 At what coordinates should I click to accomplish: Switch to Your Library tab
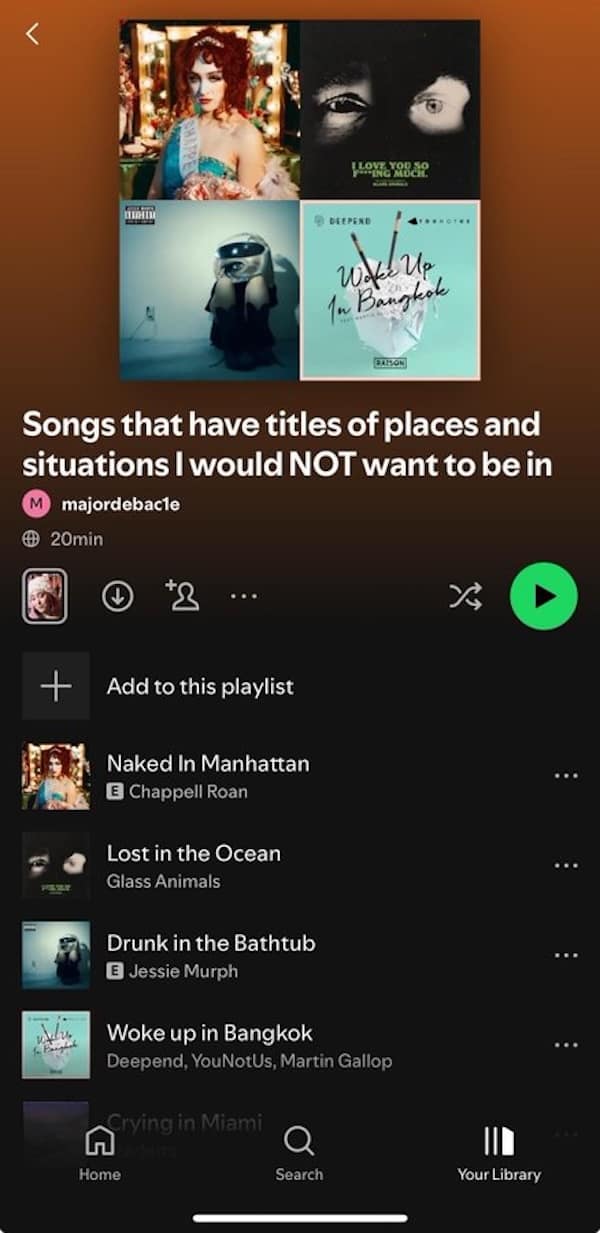pos(498,1153)
